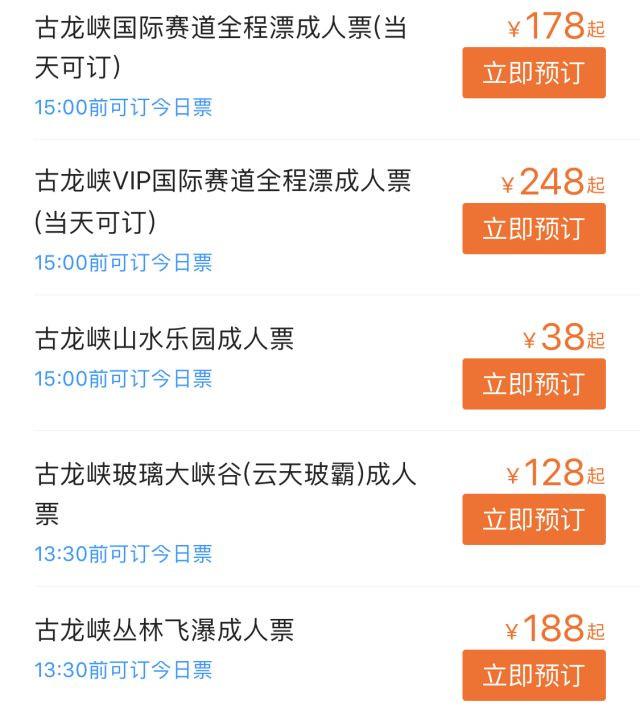
Task: Reserve the 古龙峡山水乐园成人票 ticket
Action: (x=533, y=384)
